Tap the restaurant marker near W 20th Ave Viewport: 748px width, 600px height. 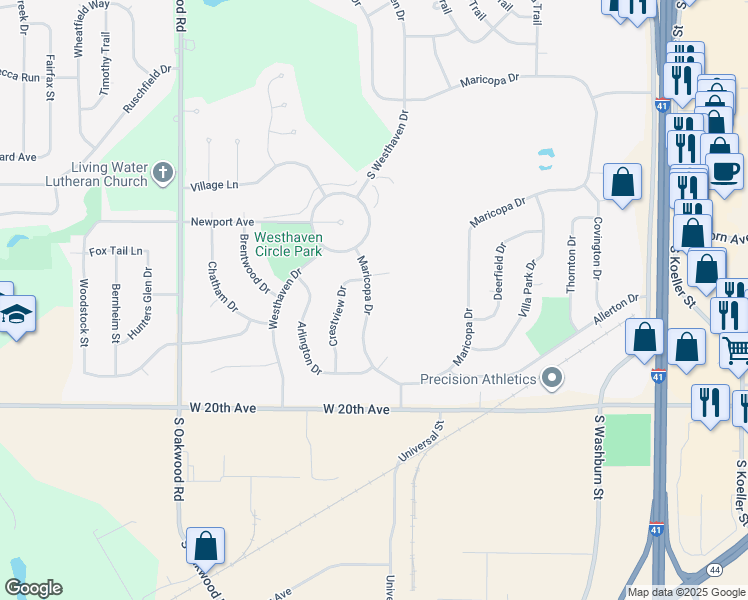710,406
